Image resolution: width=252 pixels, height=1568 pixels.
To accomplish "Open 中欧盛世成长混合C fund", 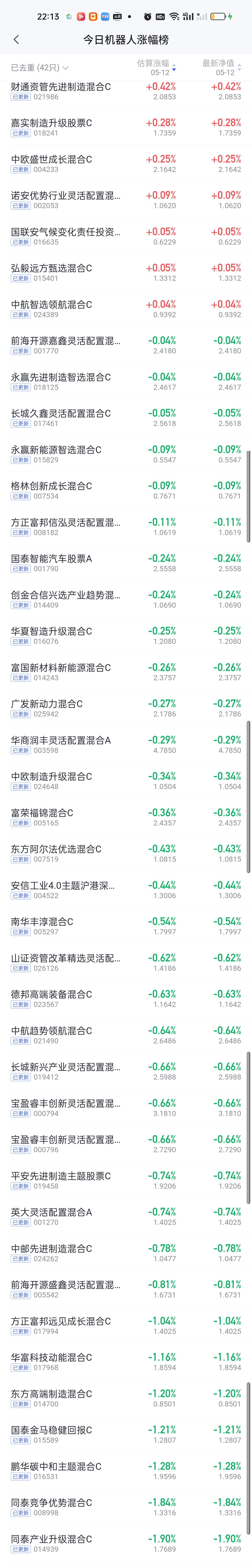I will [x=126, y=164].
